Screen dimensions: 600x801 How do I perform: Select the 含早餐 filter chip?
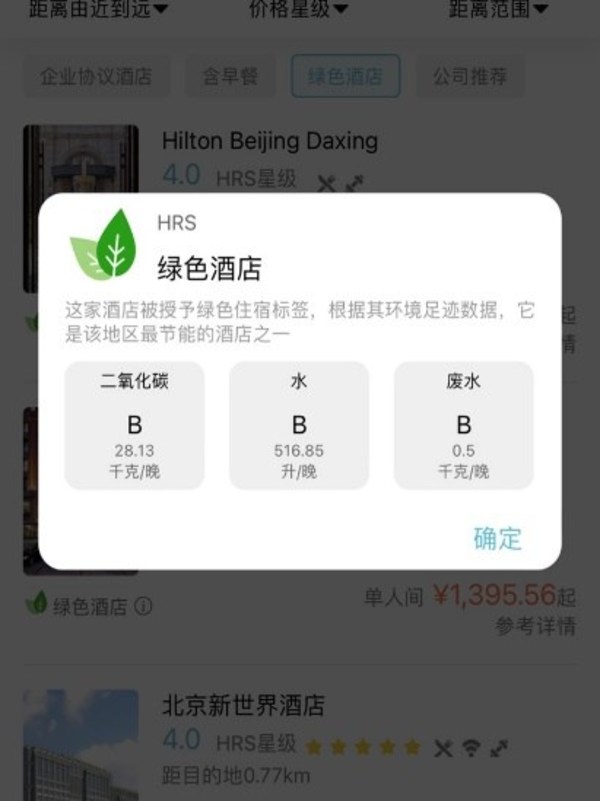click(230, 77)
